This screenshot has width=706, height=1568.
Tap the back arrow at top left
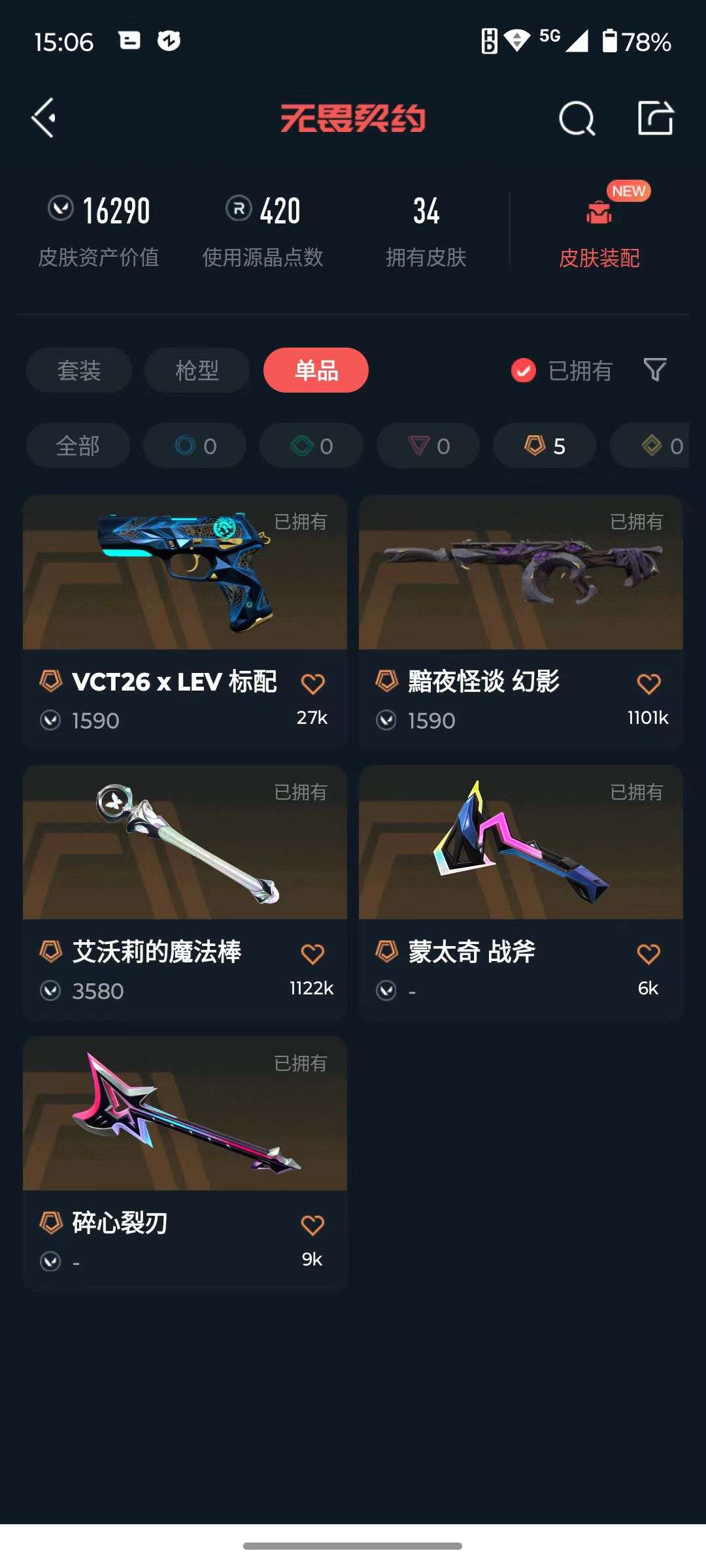click(43, 118)
